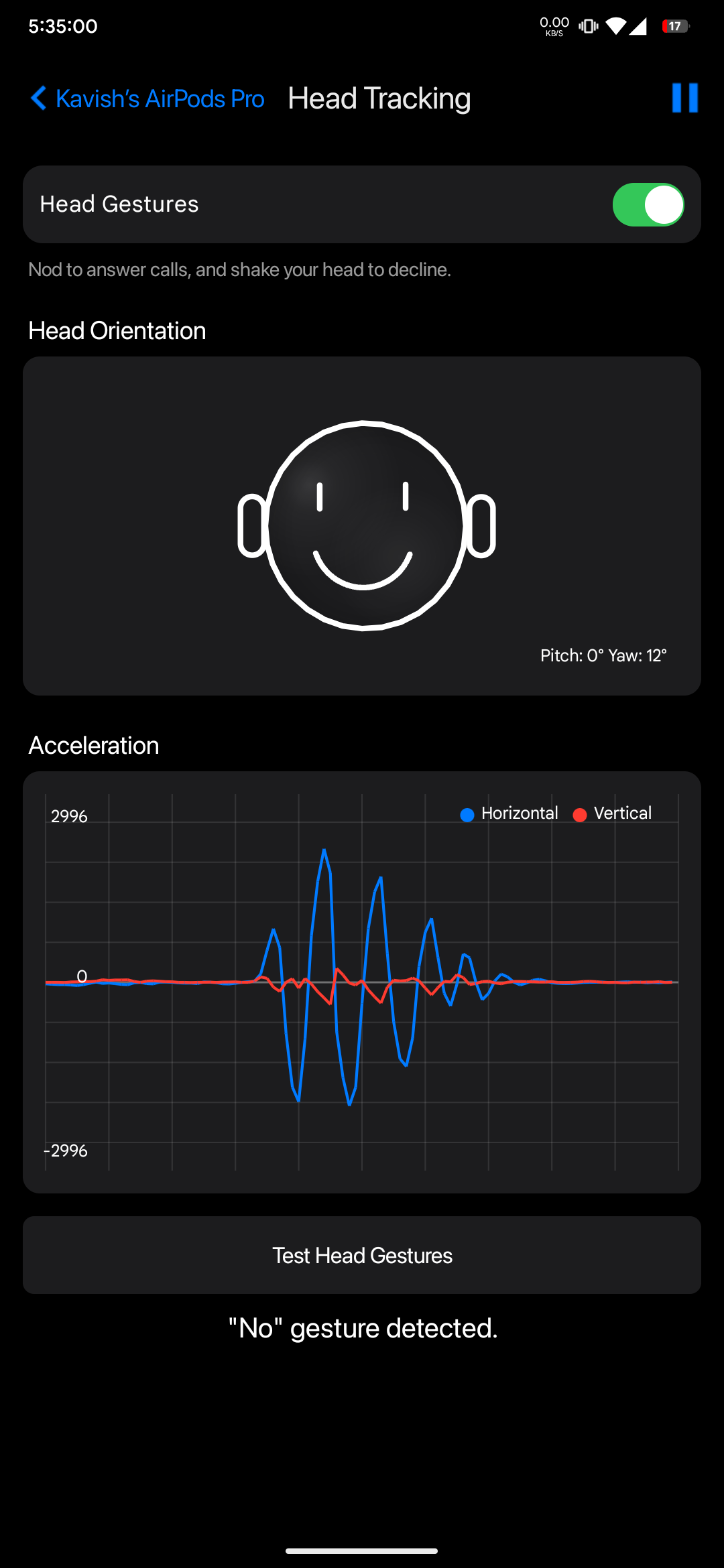Tap the battery indicator in status bar
724x1568 pixels.
[674, 25]
